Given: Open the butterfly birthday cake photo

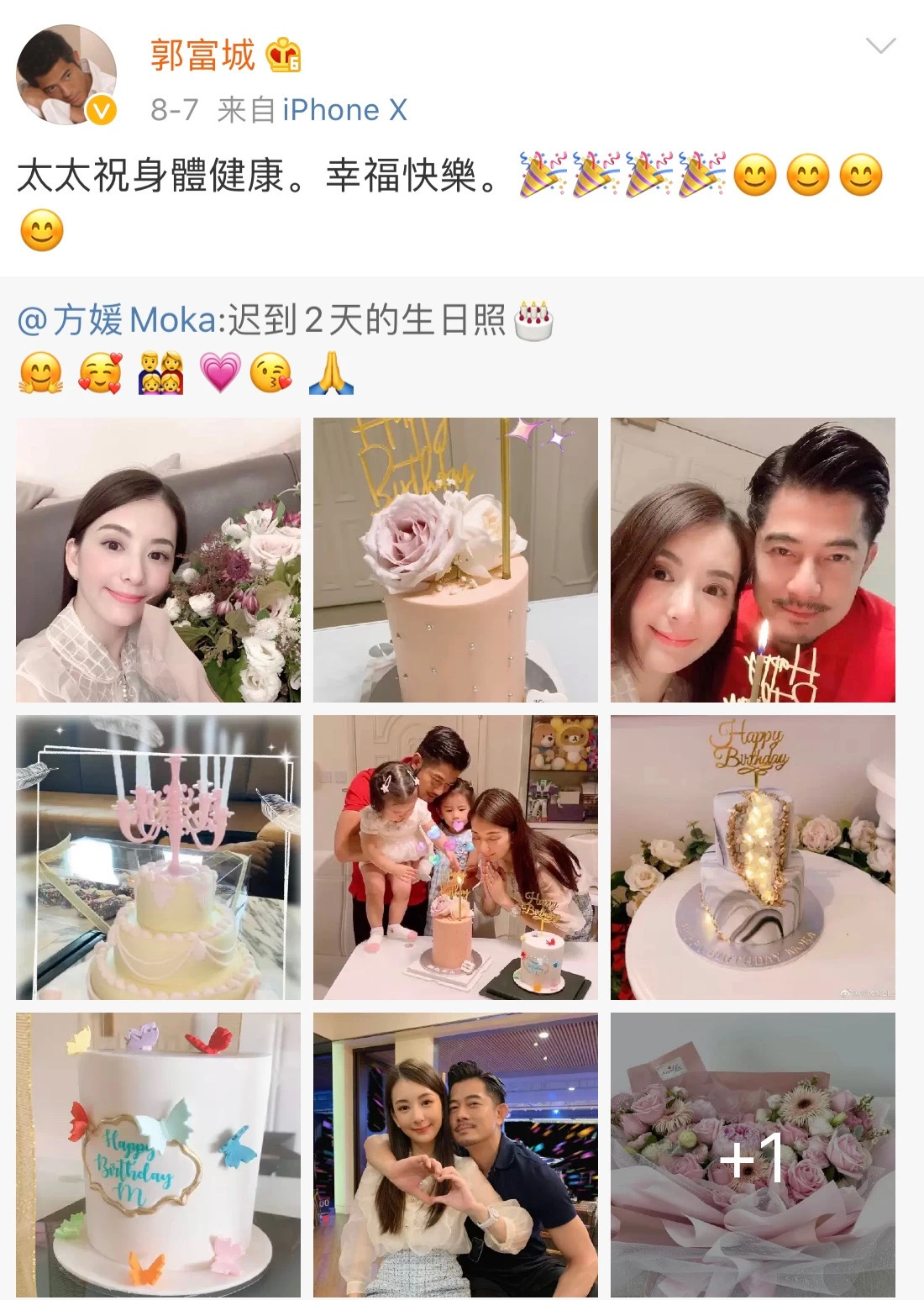Looking at the screenshot, I should coord(158,1155).
